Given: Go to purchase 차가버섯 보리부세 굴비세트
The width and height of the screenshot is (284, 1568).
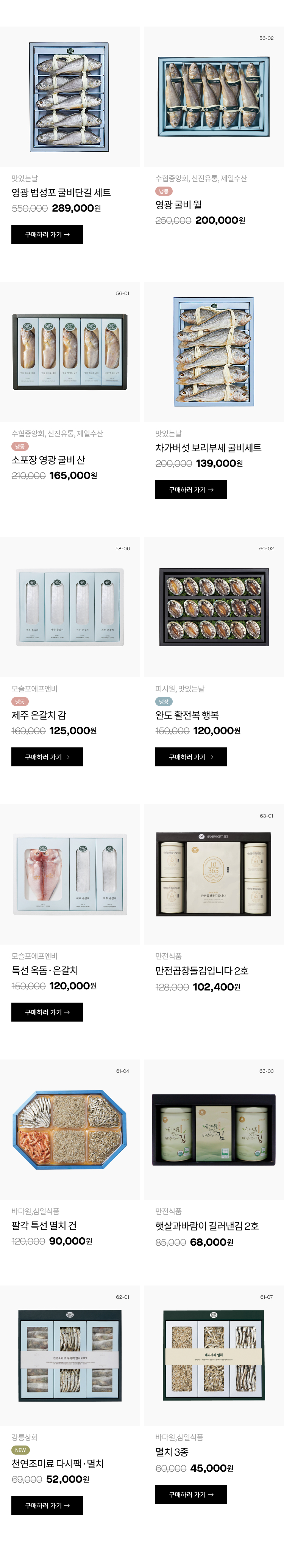Looking at the screenshot, I should click(191, 490).
